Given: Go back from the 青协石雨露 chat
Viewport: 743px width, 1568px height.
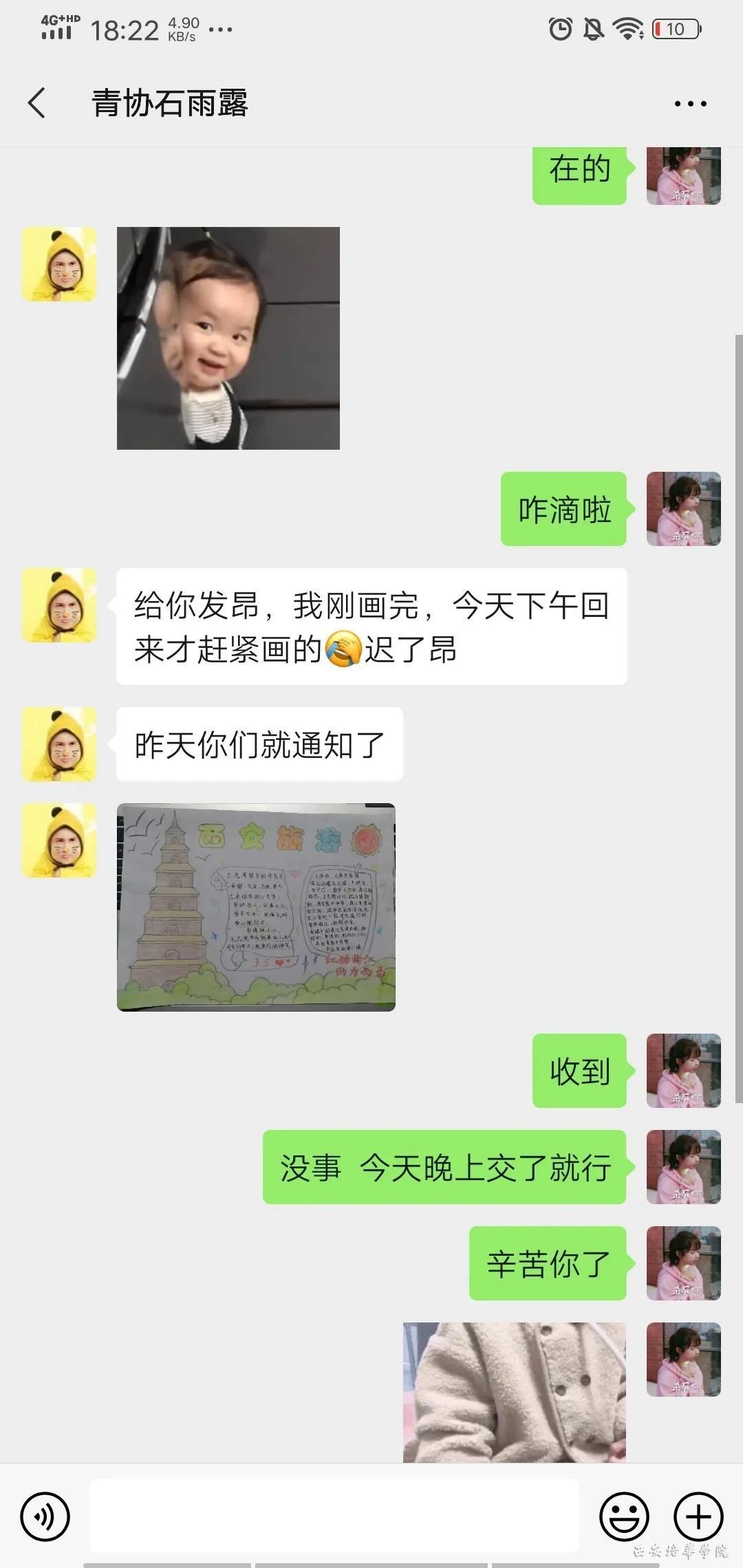Looking at the screenshot, I should point(37,103).
